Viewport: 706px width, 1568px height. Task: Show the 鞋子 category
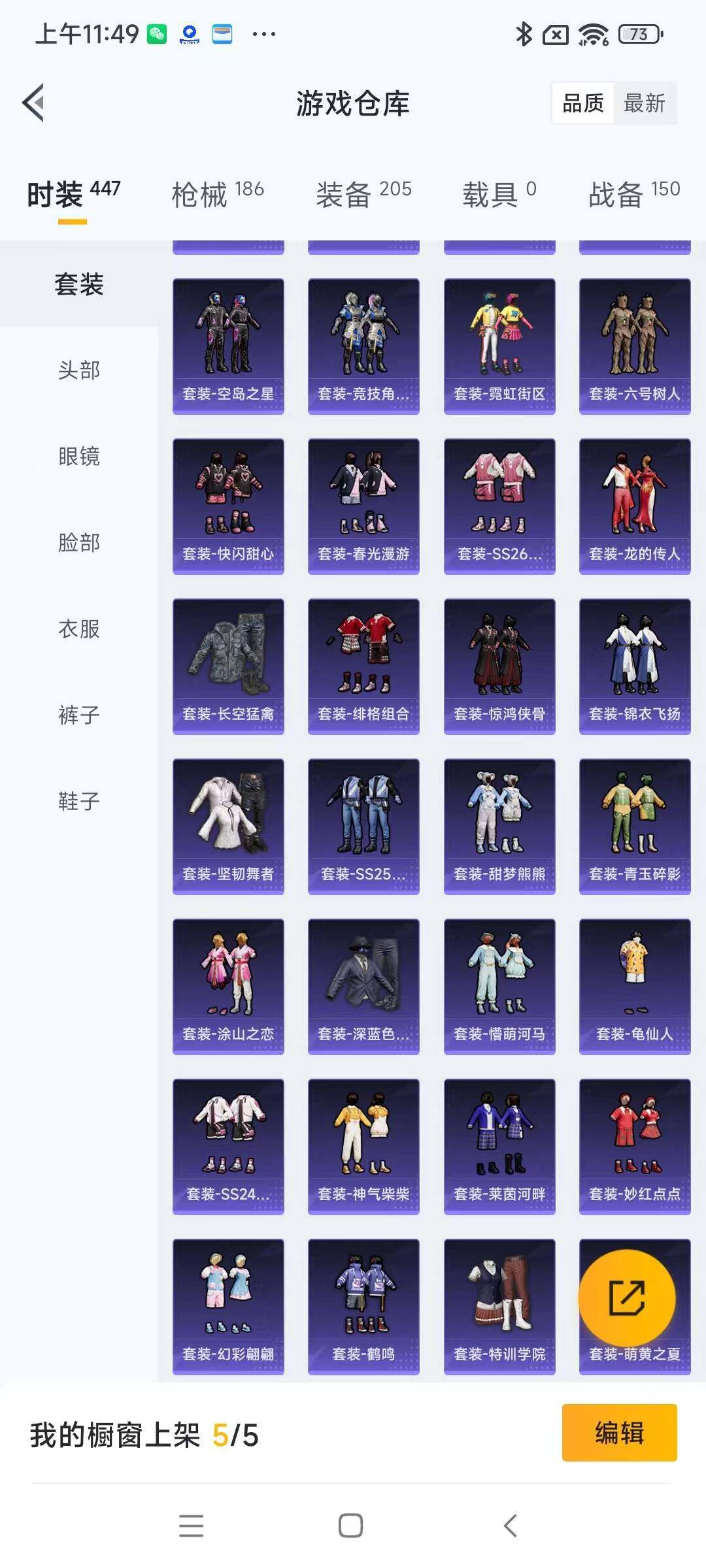[x=79, y=801]
